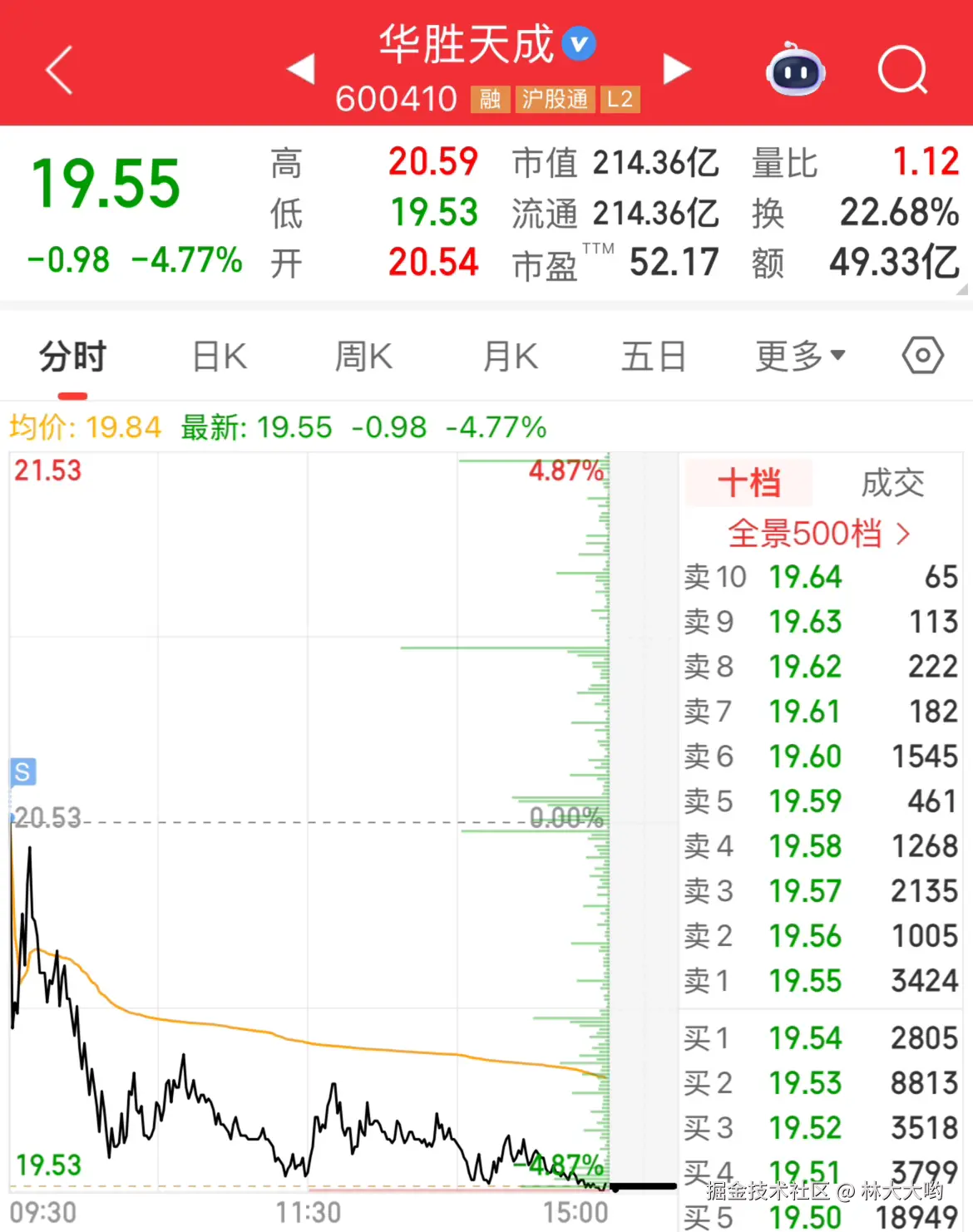Click the blue verified badge beside 华胜天成
This screenshot has width=973, height=1232.
pos(579,45)
